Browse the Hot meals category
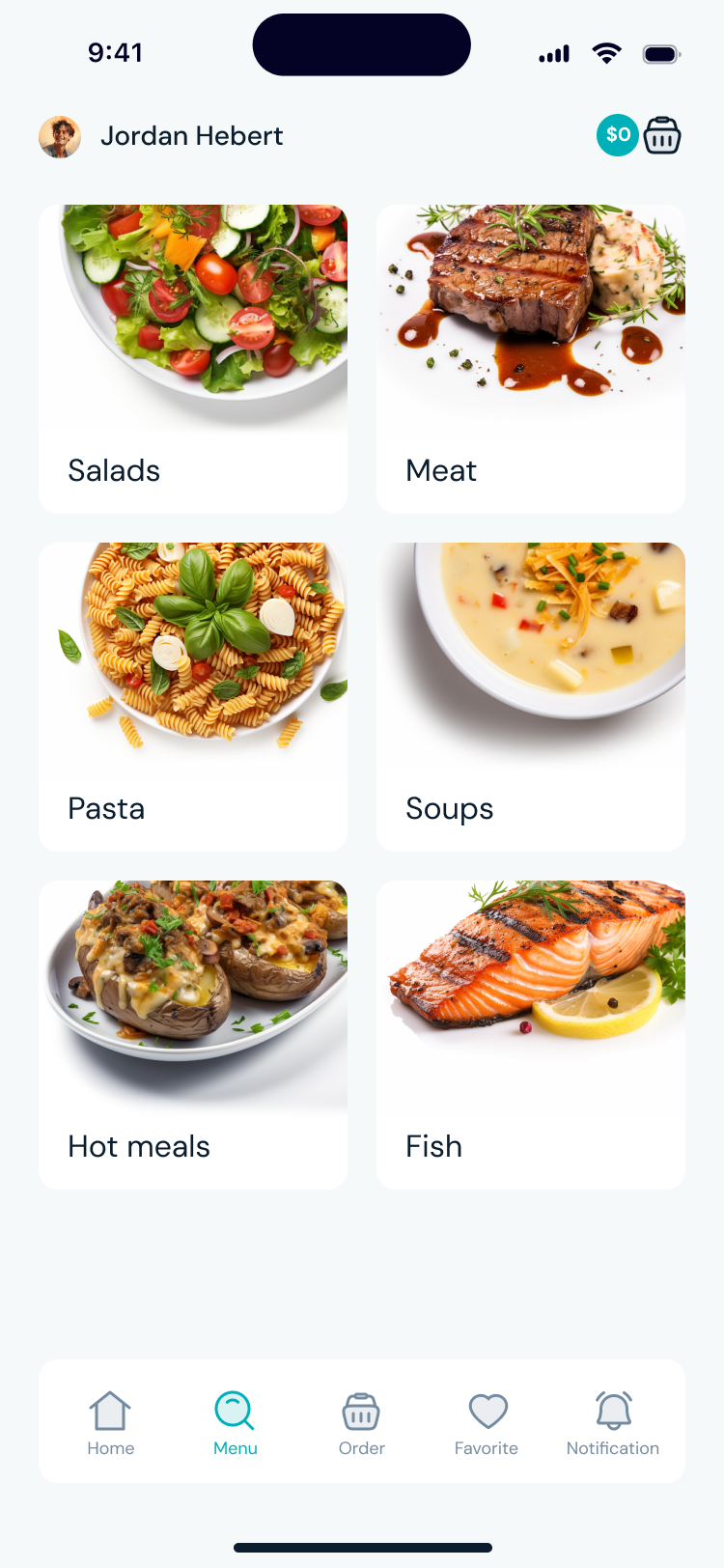Viewport: 724px width, 1568px height. coord(193,1033)
